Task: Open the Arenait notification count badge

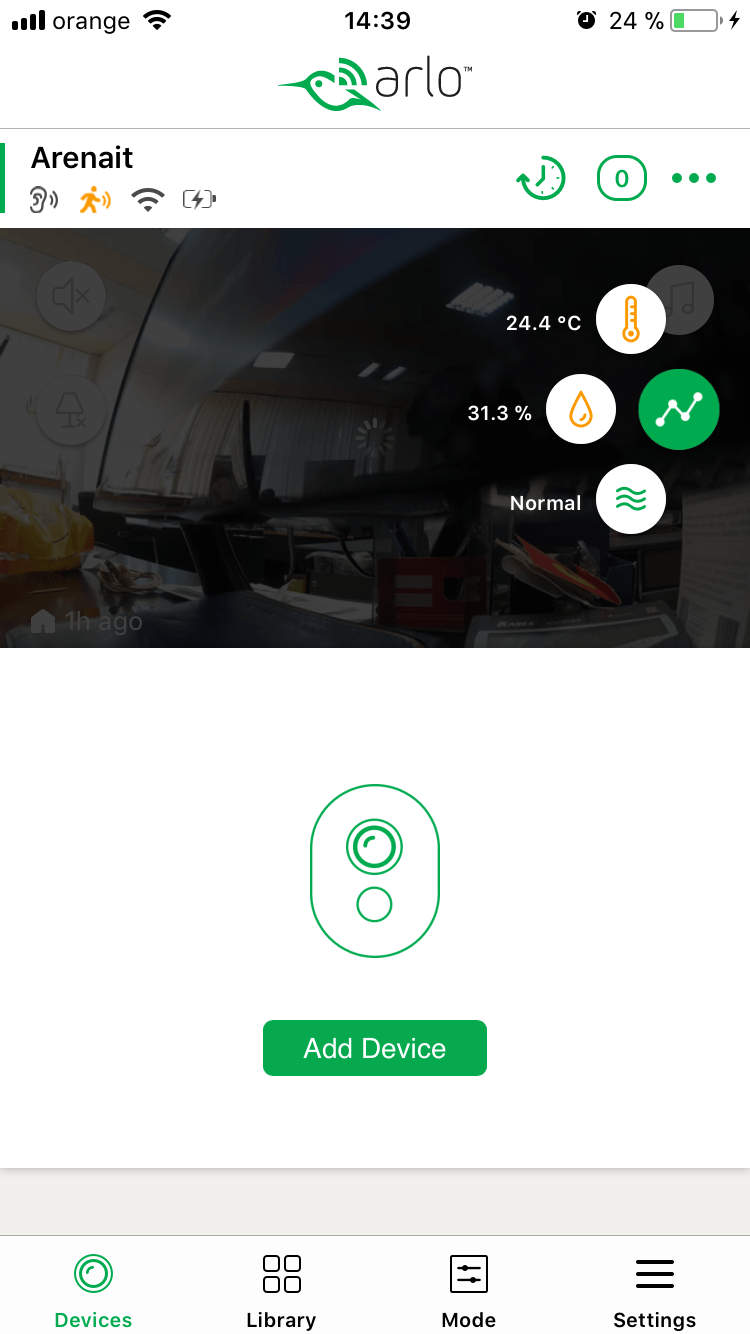Action: coord(621,179)
